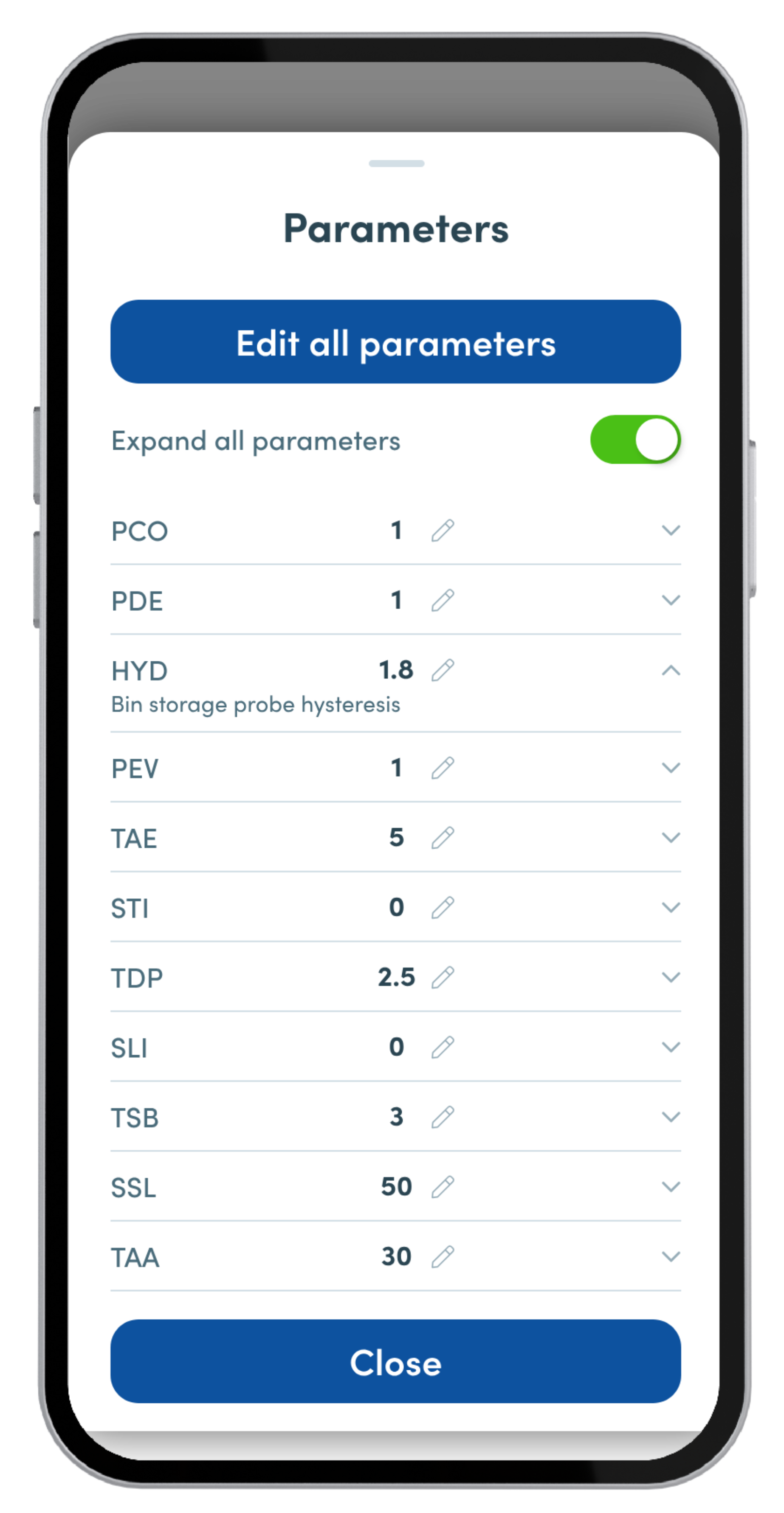The width and height of the screenshot is (784, 1513).
Task: Tap Edit all parameters button
Action: pyautogui.click(x=395, y=342)
